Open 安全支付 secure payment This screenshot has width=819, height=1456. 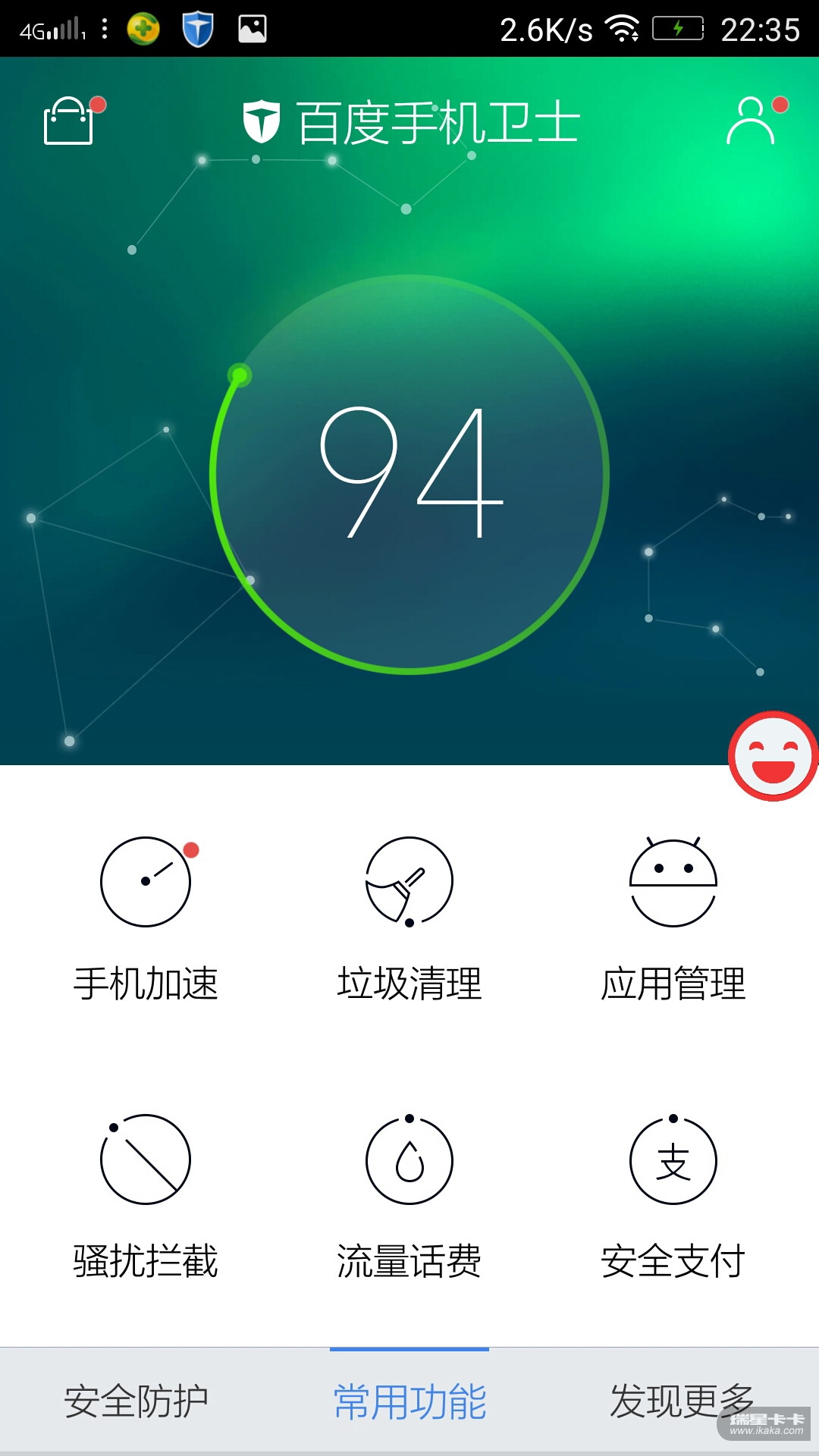[x=673, y=1194]
